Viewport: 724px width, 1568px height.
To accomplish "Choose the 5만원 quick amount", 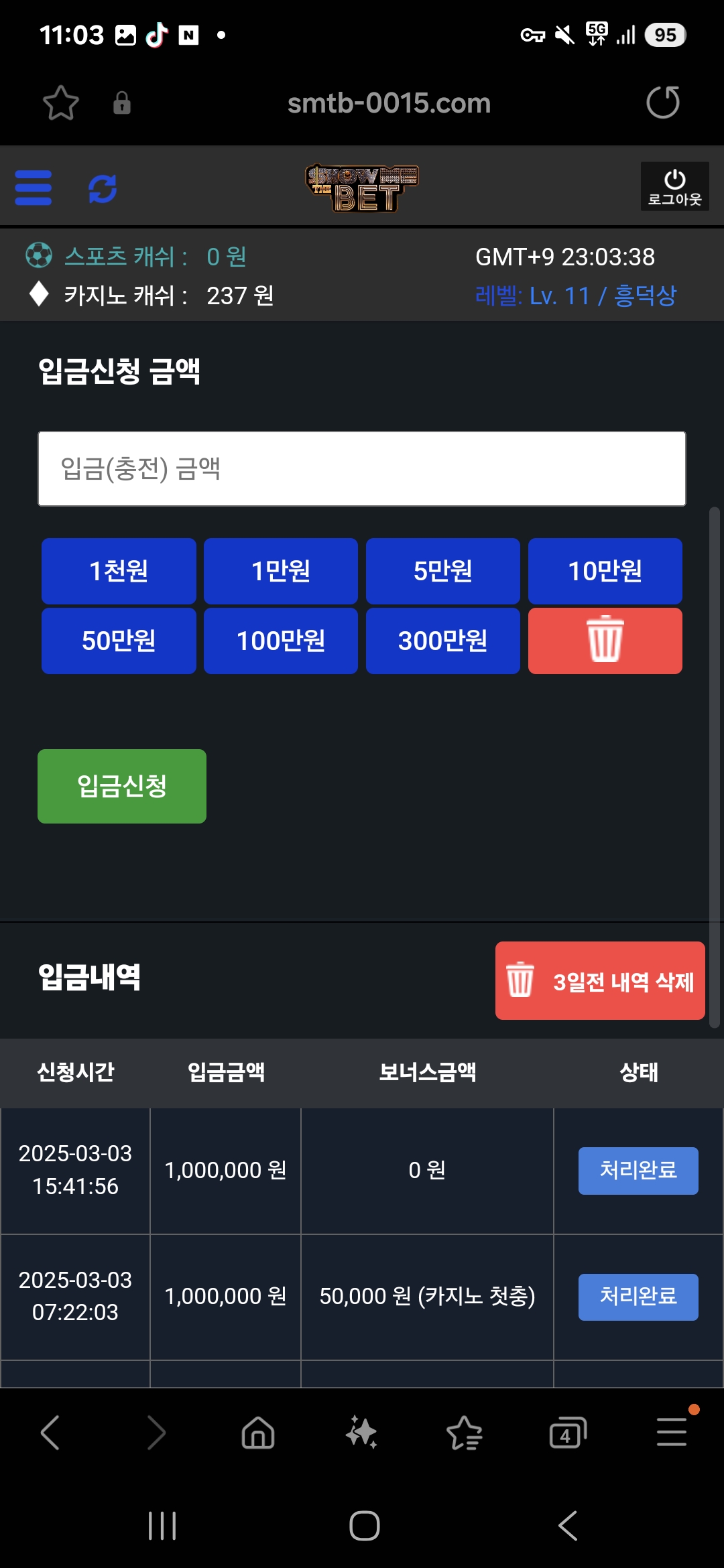I will (443, 571).
